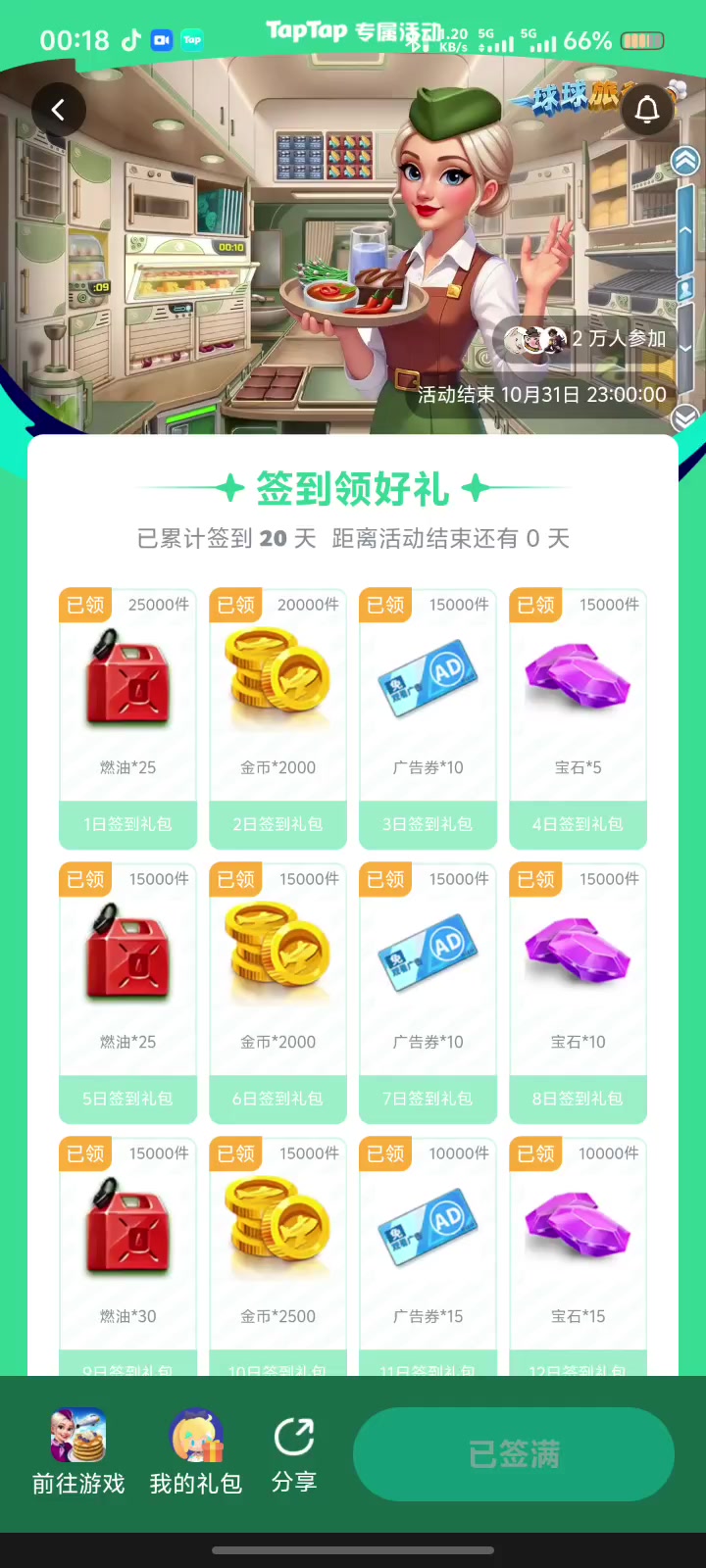View the 4日签到礼包 gem reward card
The image size is (706, 1568).
pyautogui.click(x=579, y=718)
